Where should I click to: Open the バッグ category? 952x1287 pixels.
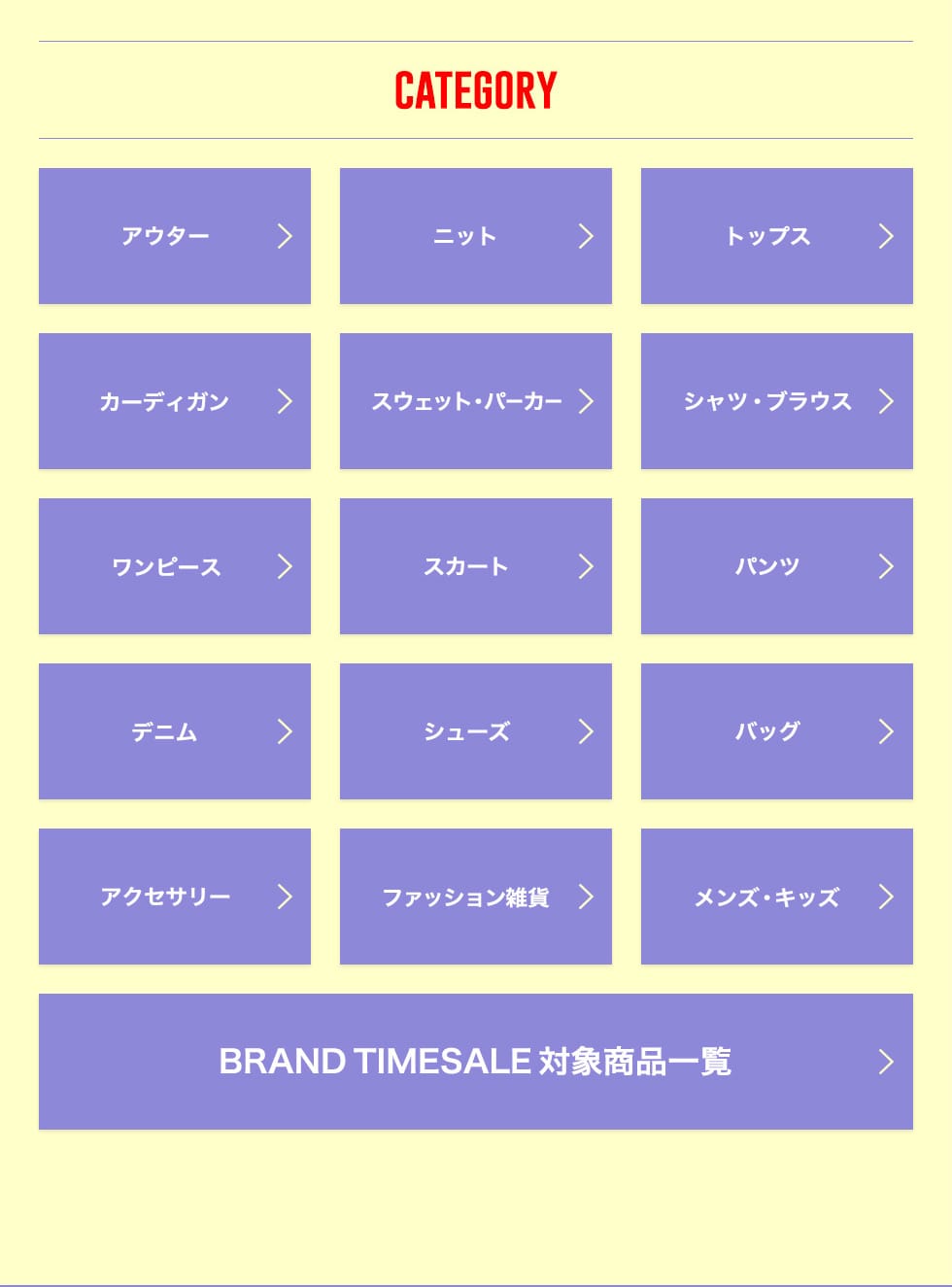tap(777, 731)
